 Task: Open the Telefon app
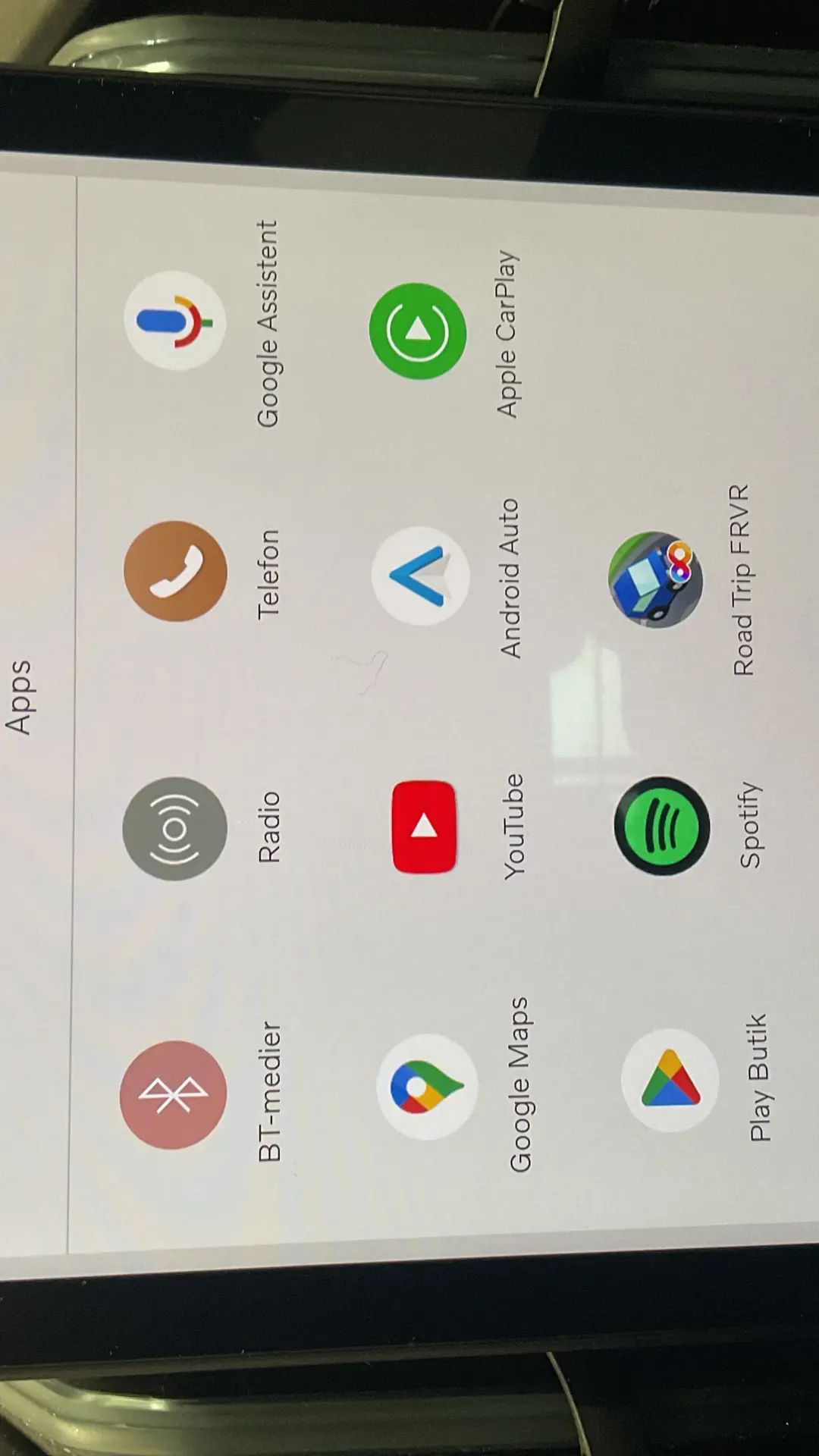coord(175,571)
